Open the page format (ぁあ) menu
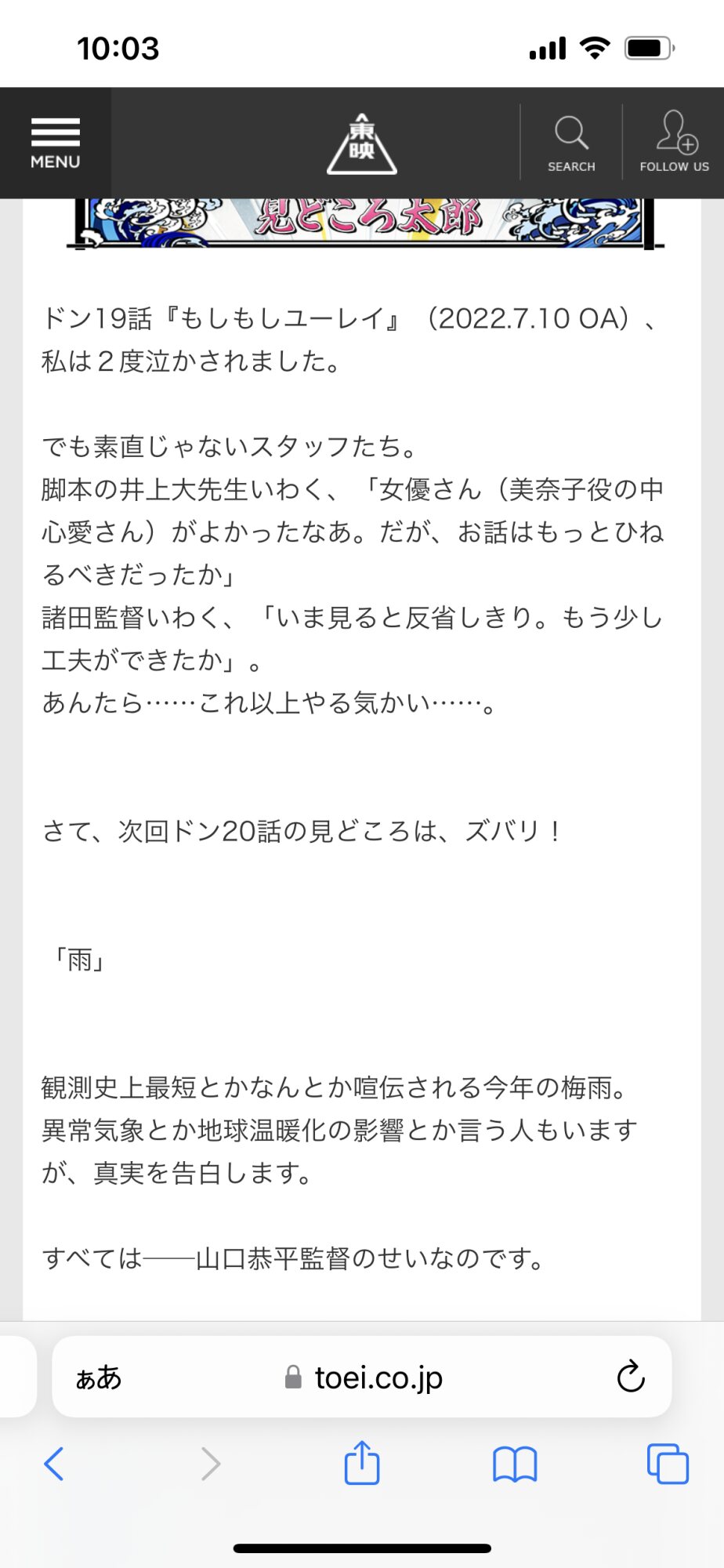The width and height of the screenshot is (724, 1568). [99, 1377]
